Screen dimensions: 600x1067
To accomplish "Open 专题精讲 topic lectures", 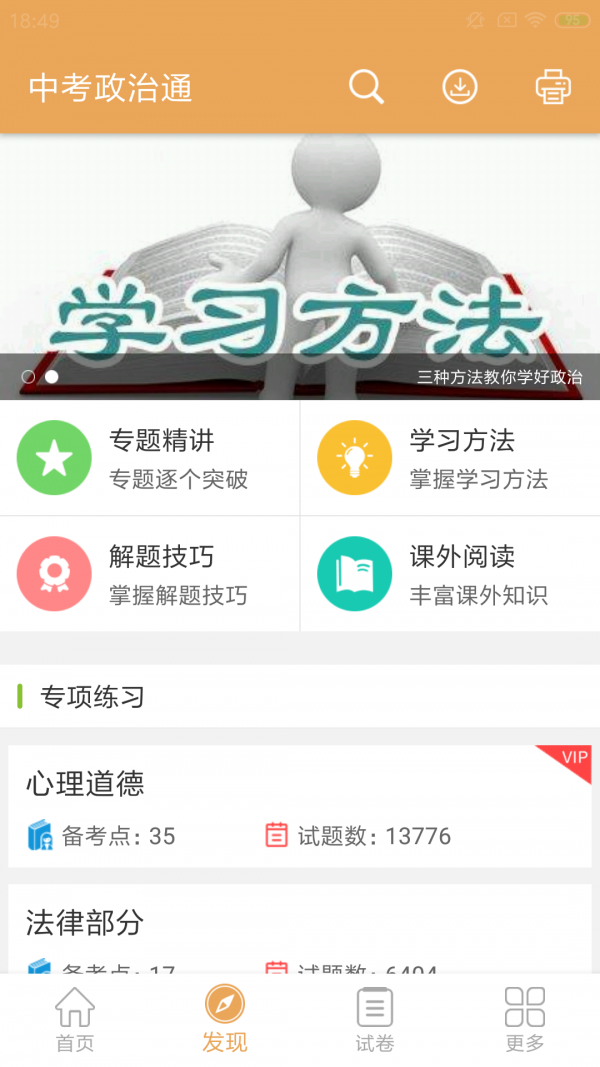I will pyautogui.click(x=150, y=458).
